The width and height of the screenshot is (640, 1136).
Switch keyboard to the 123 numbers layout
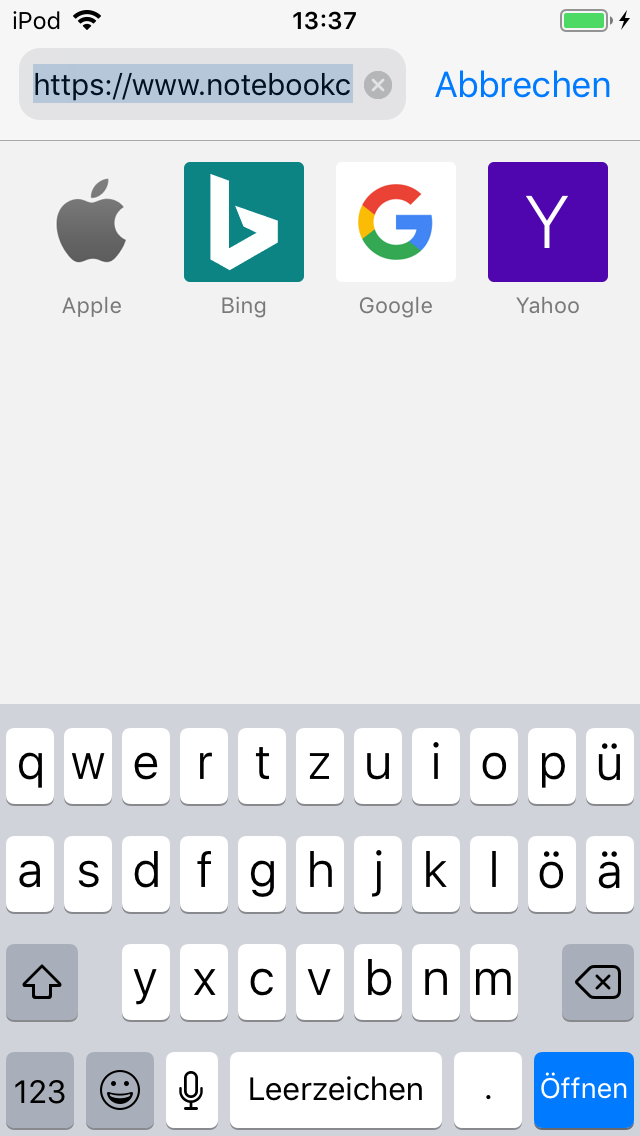tap(40, 1089)
